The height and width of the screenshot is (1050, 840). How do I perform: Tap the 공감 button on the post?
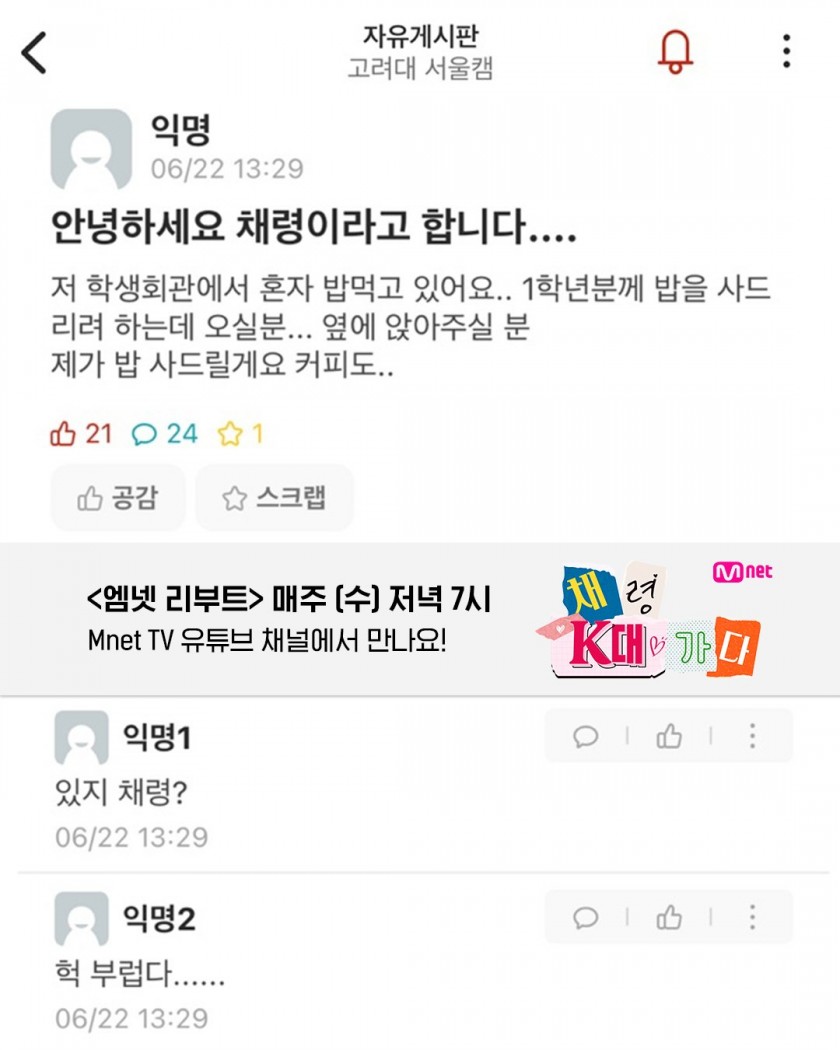pyautogui.click(x=118, y=497)
